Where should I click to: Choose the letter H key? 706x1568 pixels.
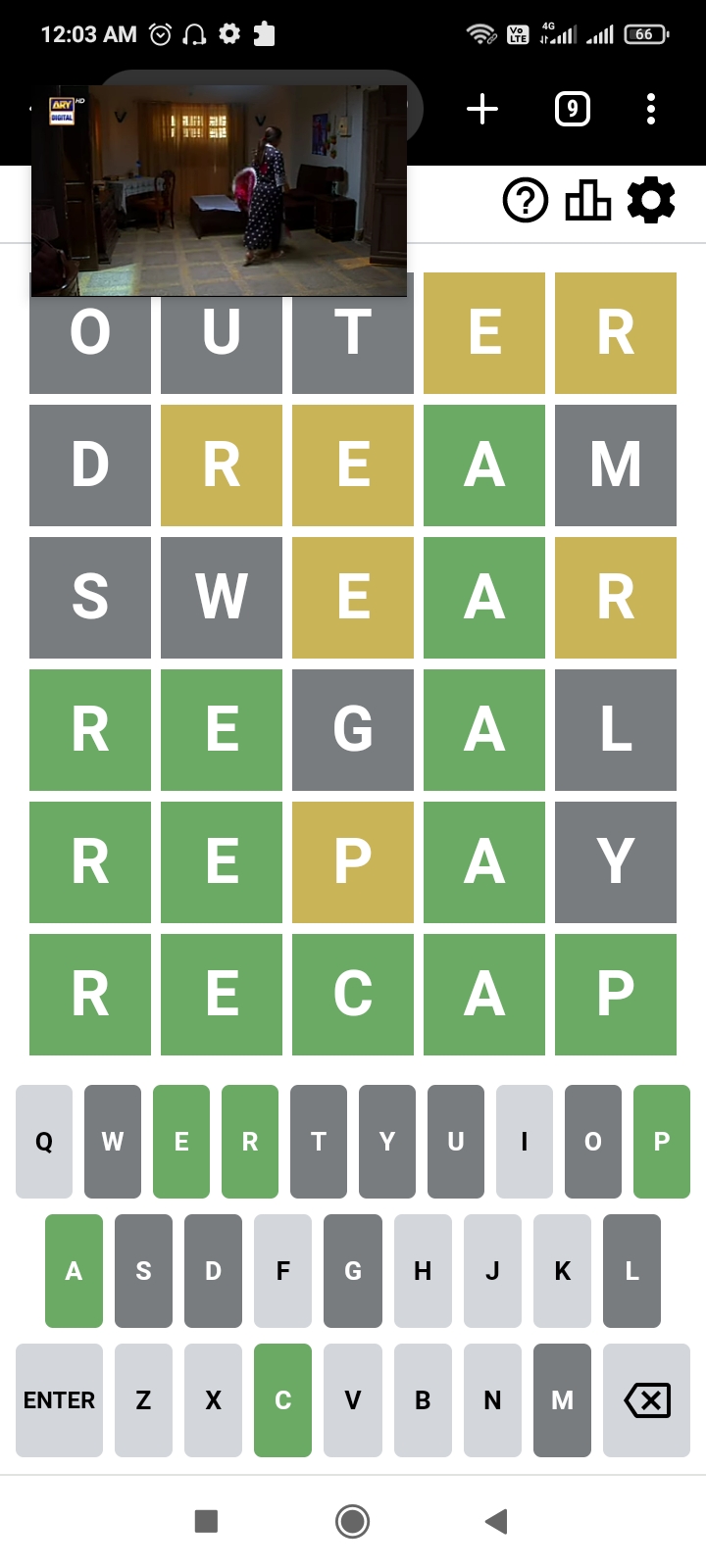point(423,1271)
